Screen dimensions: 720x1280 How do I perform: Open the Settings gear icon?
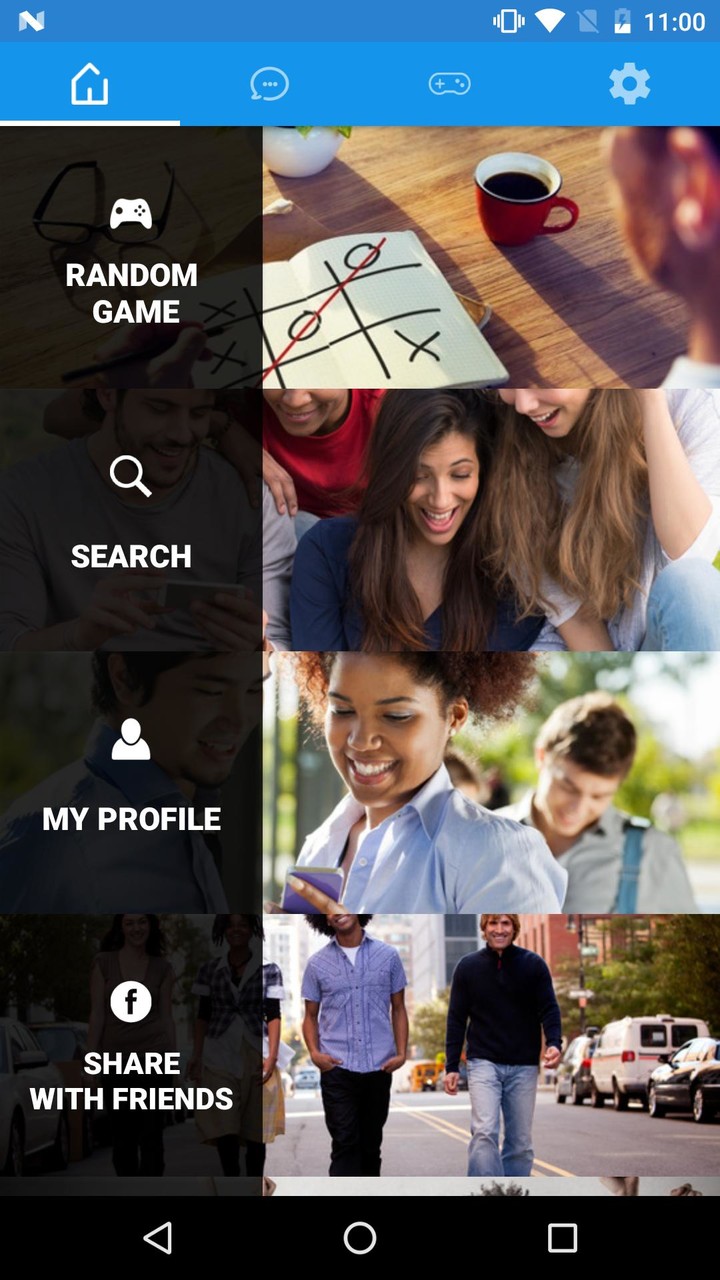629,84
